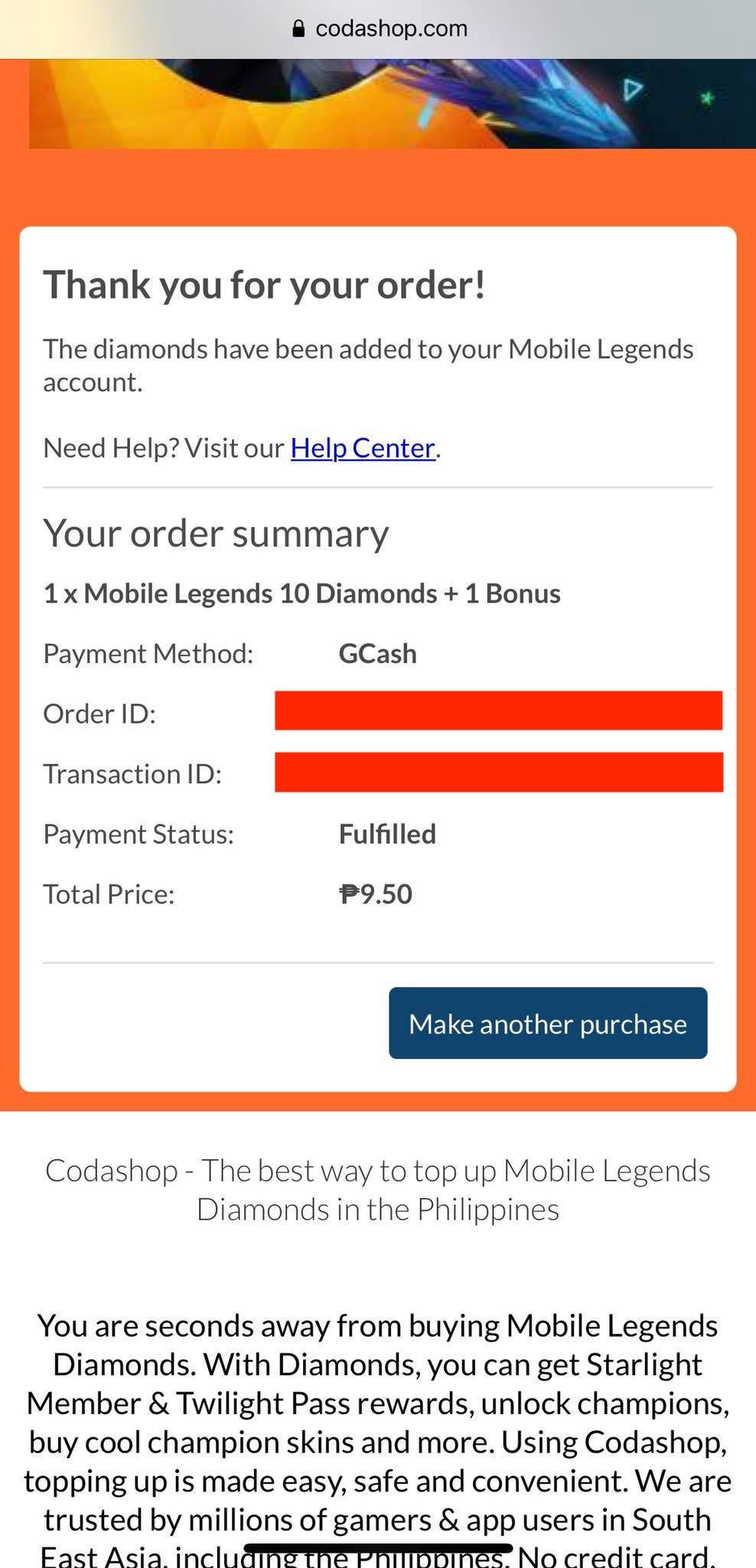Click the Make another purchase button

tap(547, 1023)
